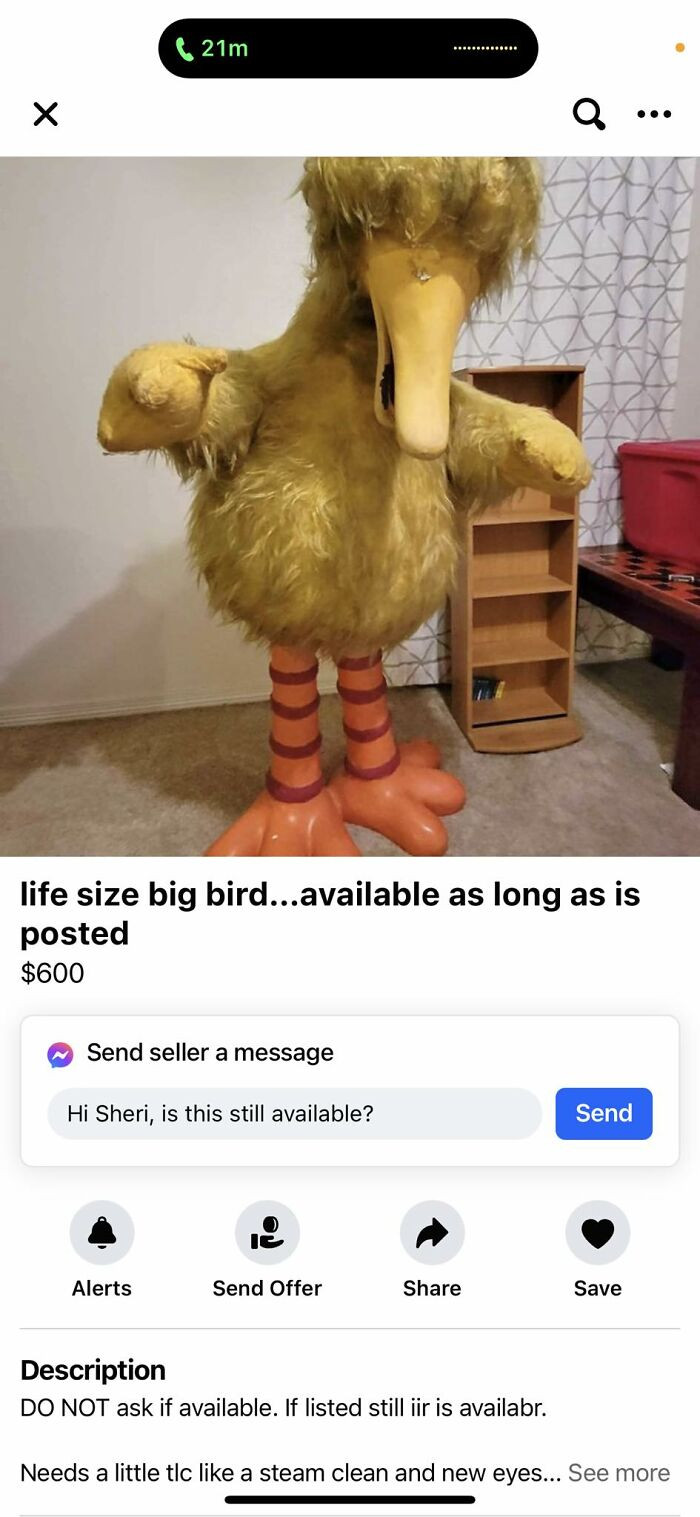Tap Send Offer to the seller
The width and height of the screenshot is (700, 1517).
click(267, 1233)
